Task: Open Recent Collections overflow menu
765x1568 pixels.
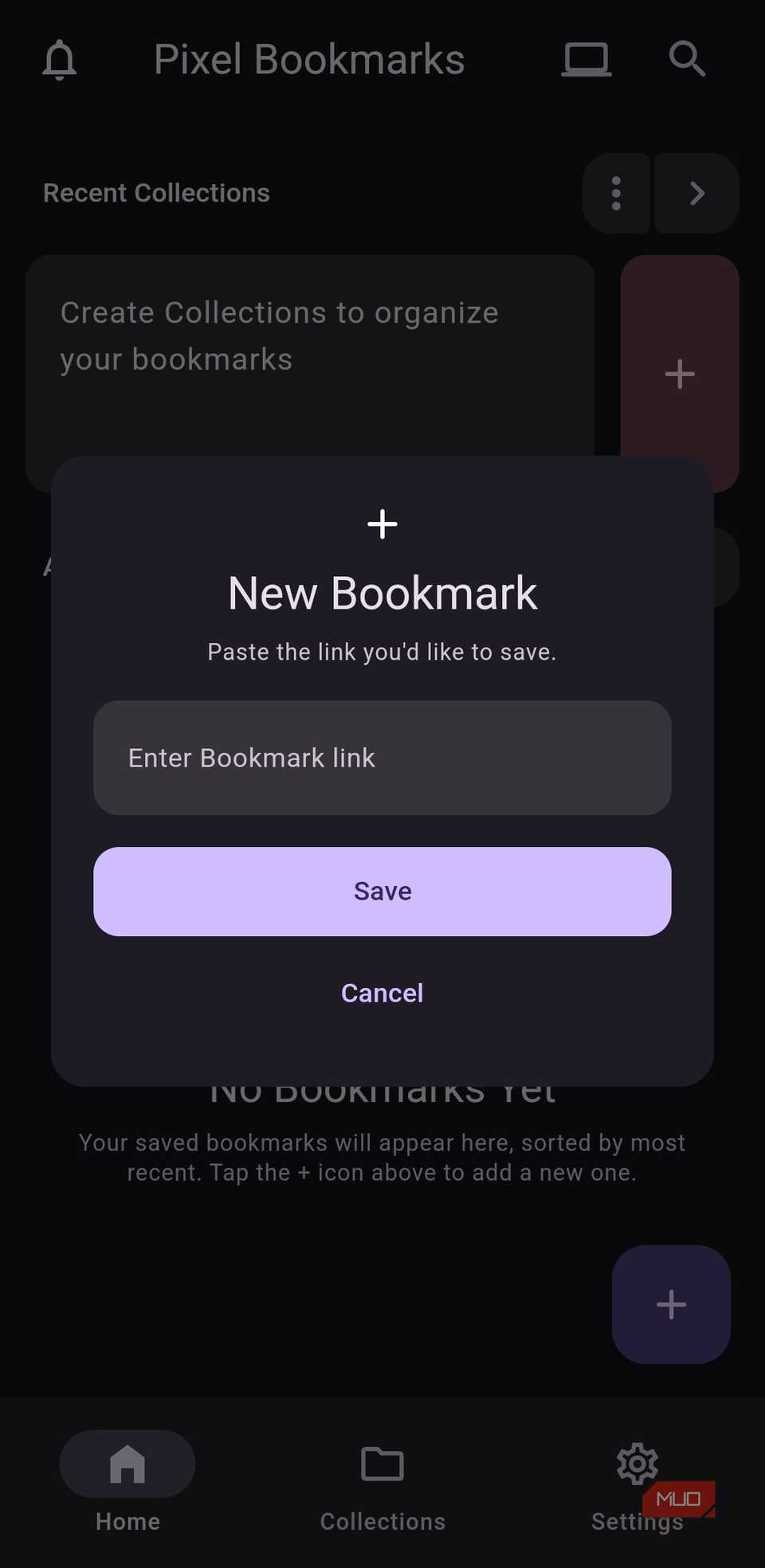Action: 616,193
